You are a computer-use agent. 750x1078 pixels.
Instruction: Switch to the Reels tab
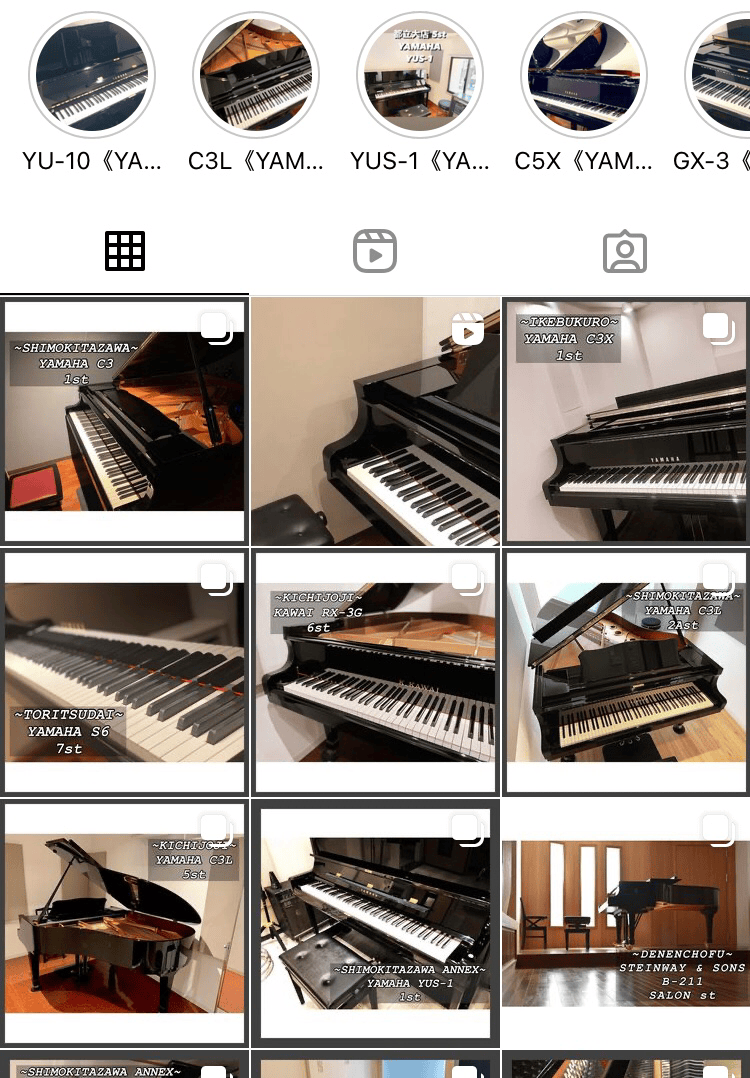[x=375, y=251]
